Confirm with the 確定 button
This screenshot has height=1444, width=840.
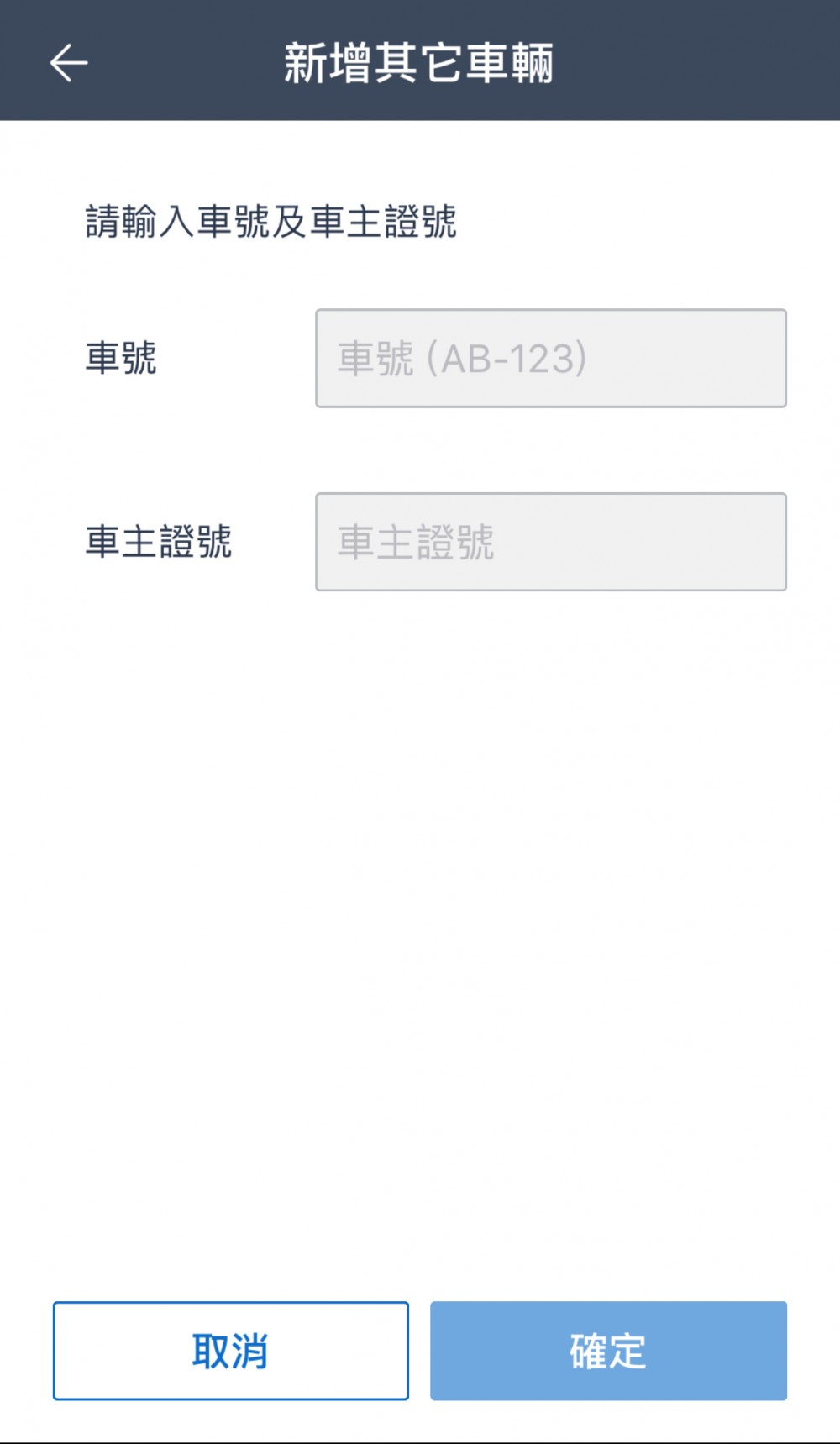[609, 1352]
